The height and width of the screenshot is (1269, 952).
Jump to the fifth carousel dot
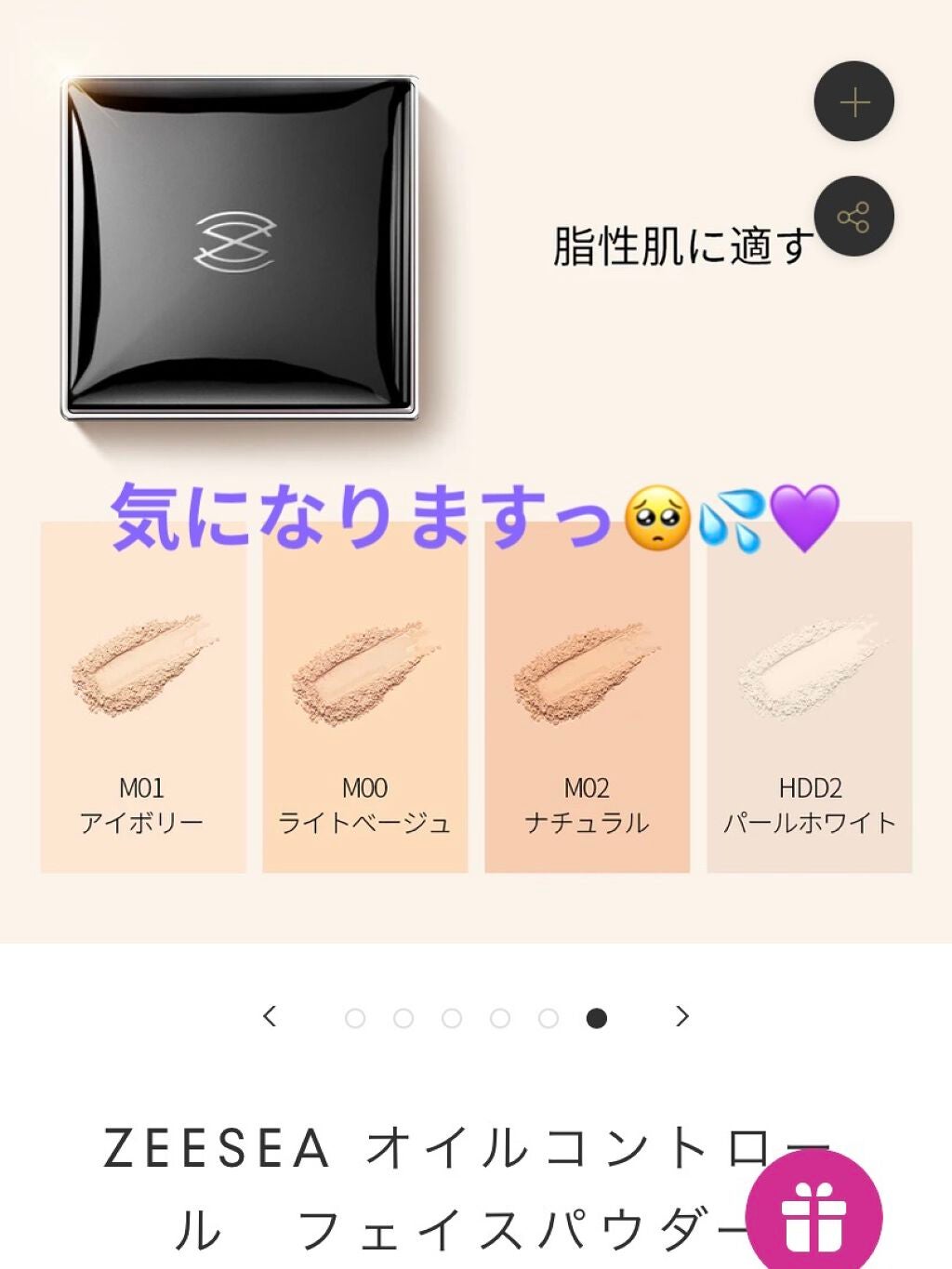pos(549,1019)
